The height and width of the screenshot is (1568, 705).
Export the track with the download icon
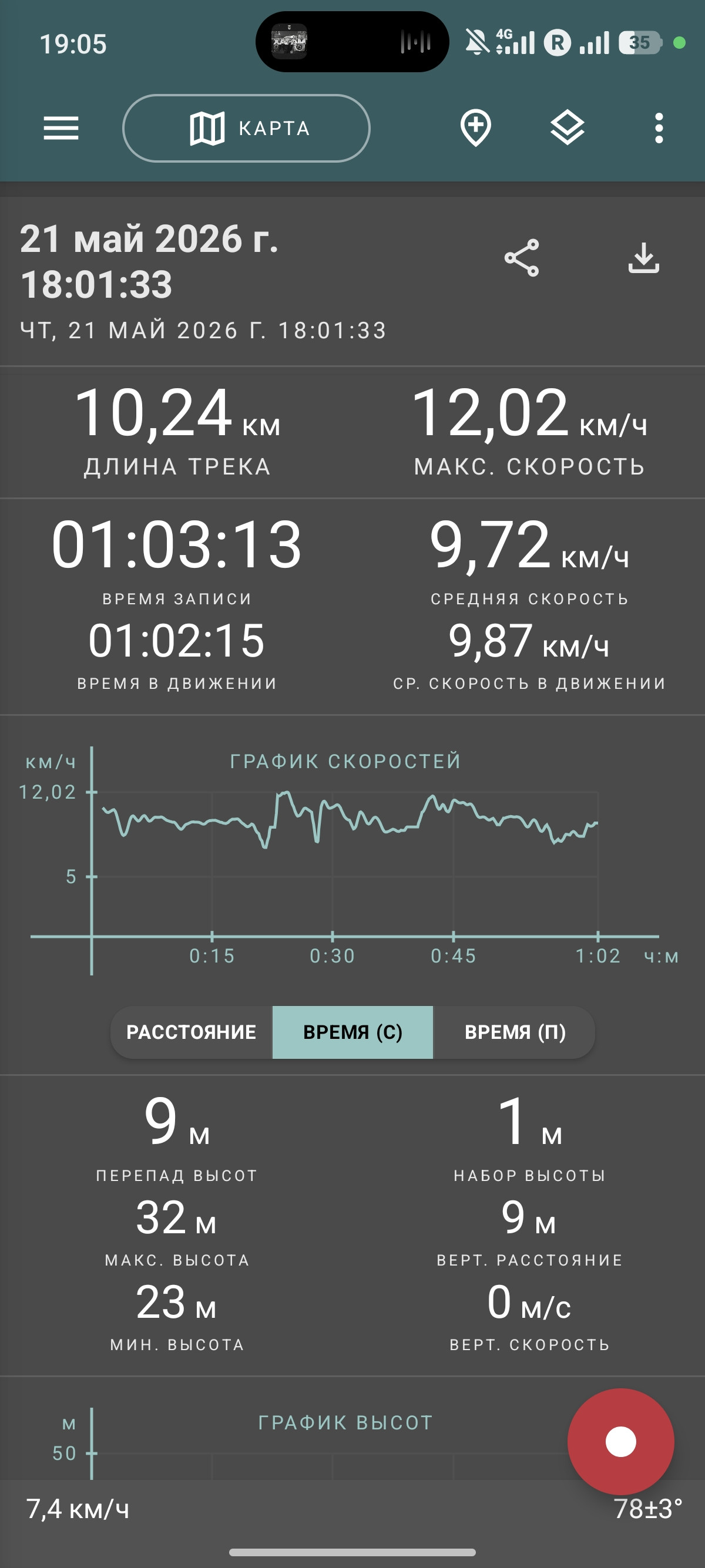pyautogui.click(x=643, y=258)
